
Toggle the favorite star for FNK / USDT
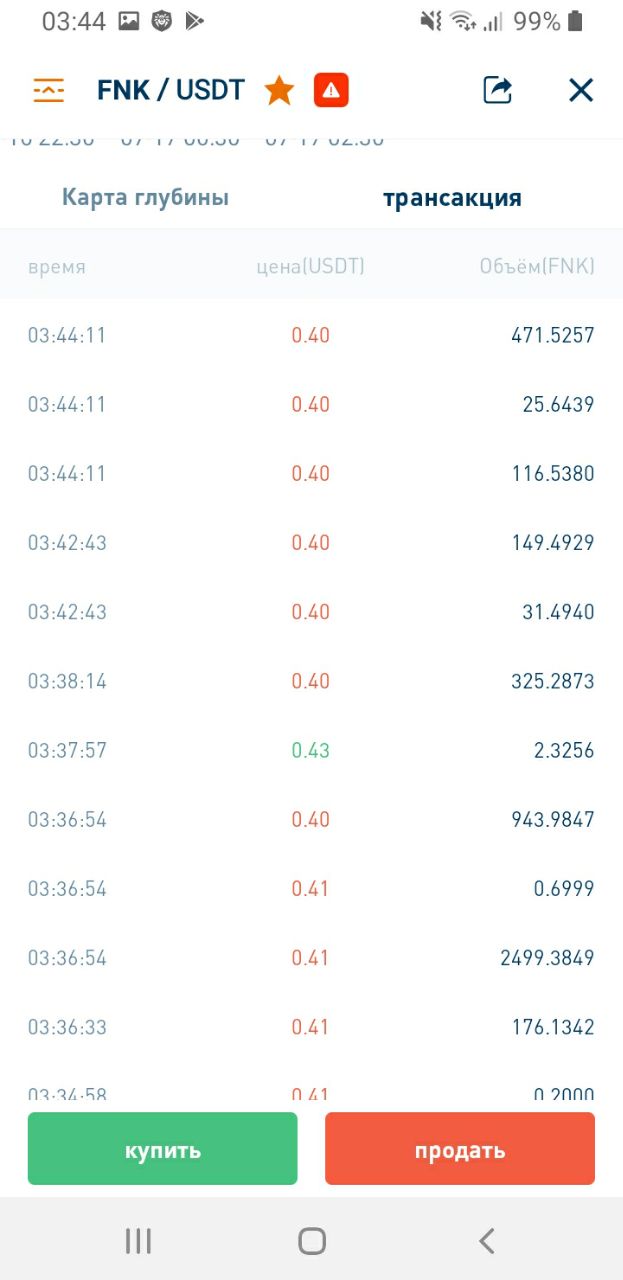click(x=279, y=90)
